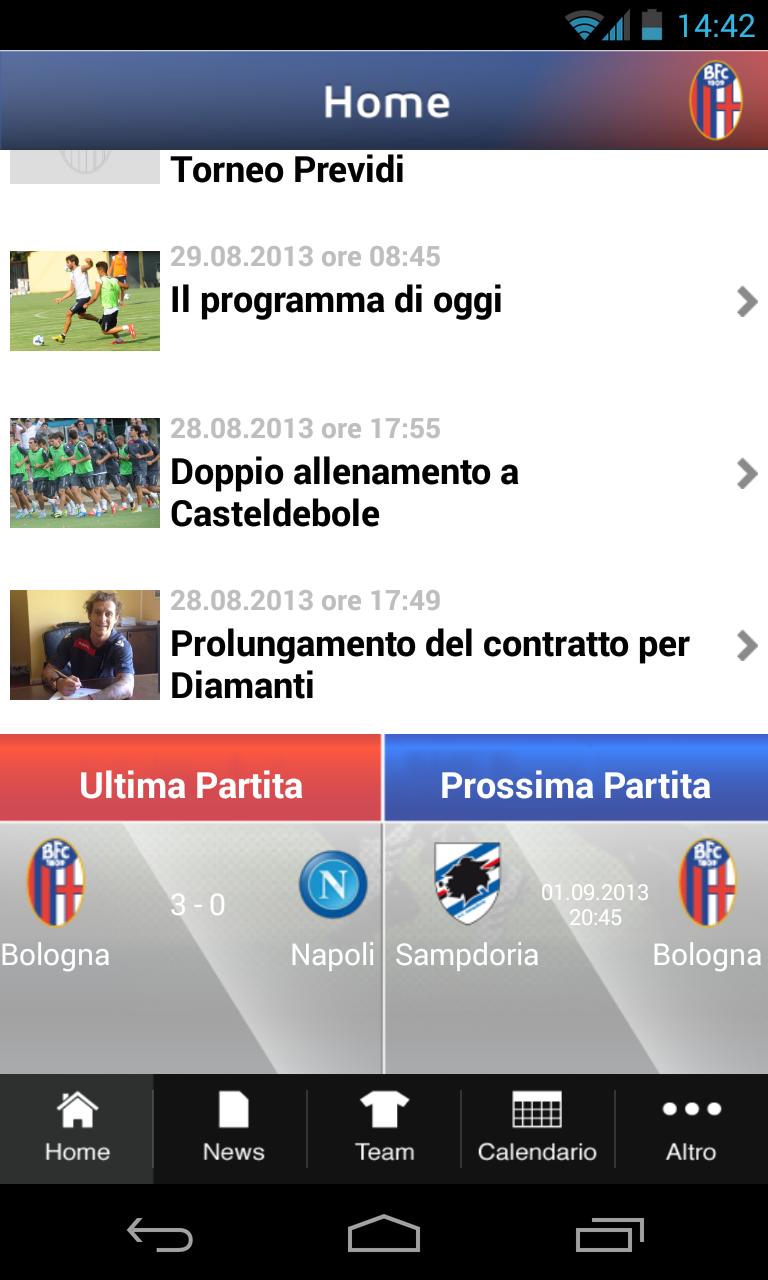Tap the Bologna FC crest in the header
768x1280 pixels.
point(716,100)
